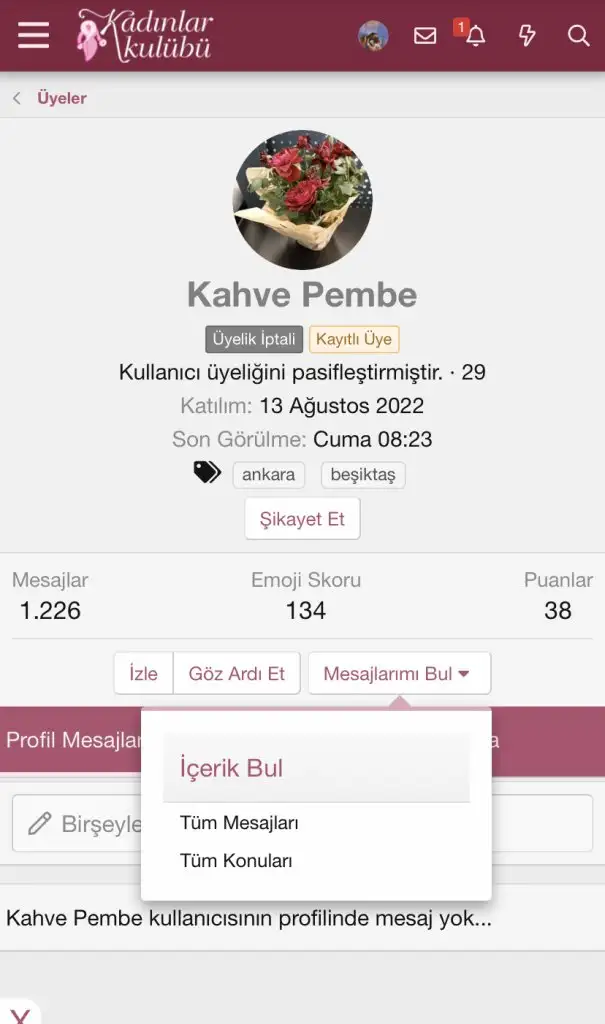Choose Tüm Konuları from the menu
The height and width of the screenshot is (1024, 605).
click(x=236, y=860)
